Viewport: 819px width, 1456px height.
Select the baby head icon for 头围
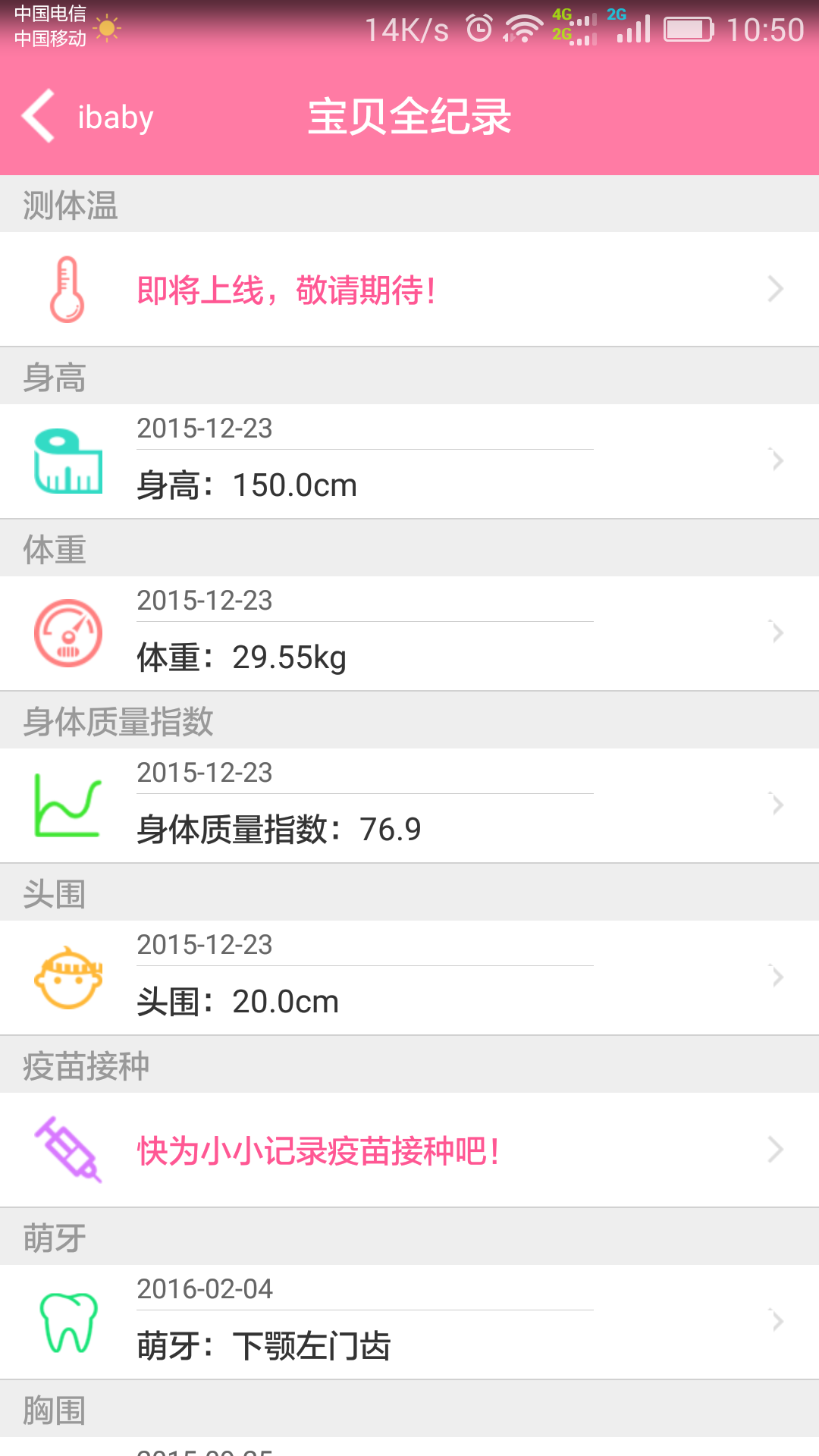click(67, 978)
